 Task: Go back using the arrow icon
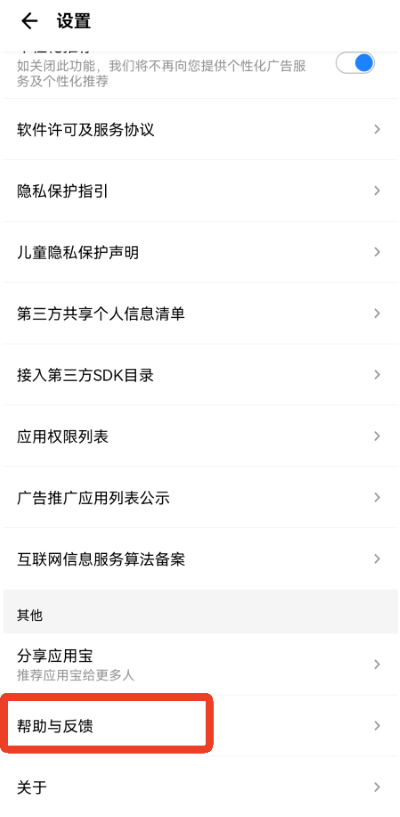coord(30,21)
